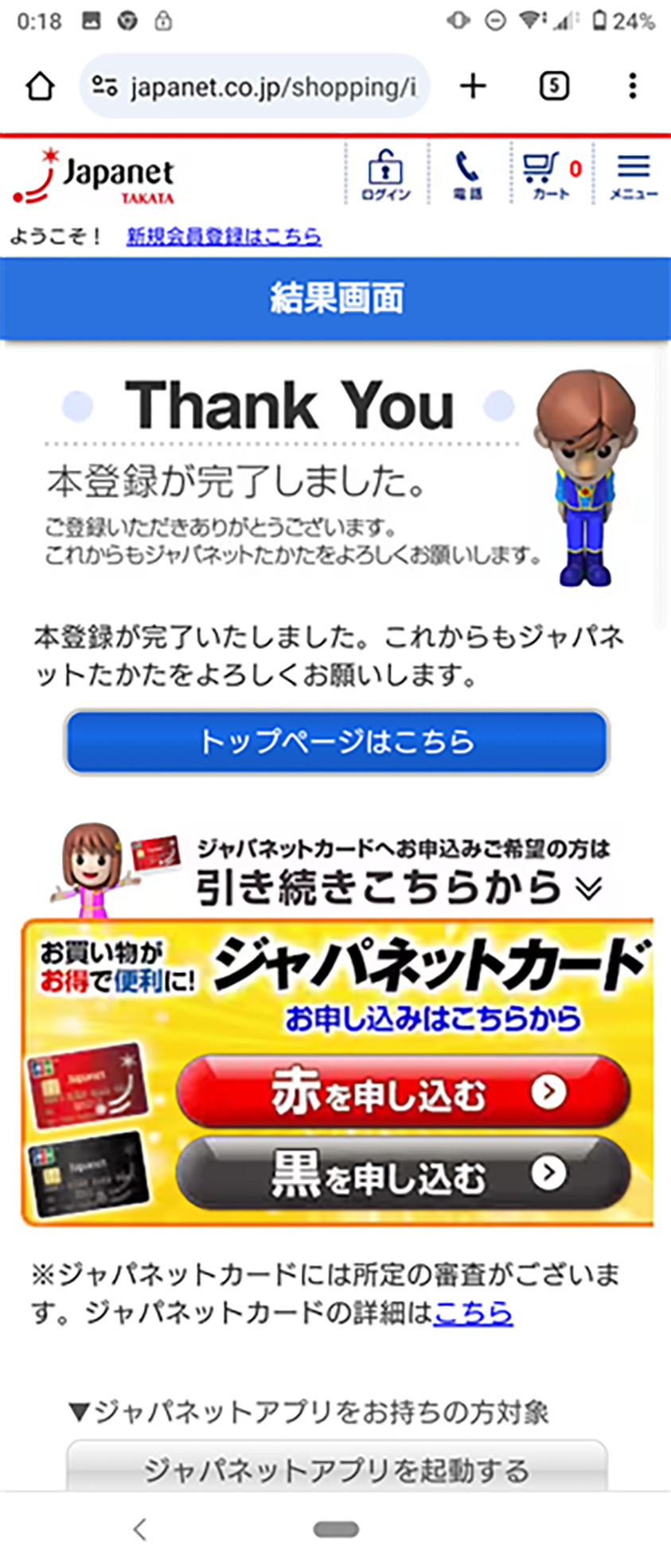Apply for the red card 赤を申し込む
This screenshot has height=1568, width=671.
[x=403, y=1092]
